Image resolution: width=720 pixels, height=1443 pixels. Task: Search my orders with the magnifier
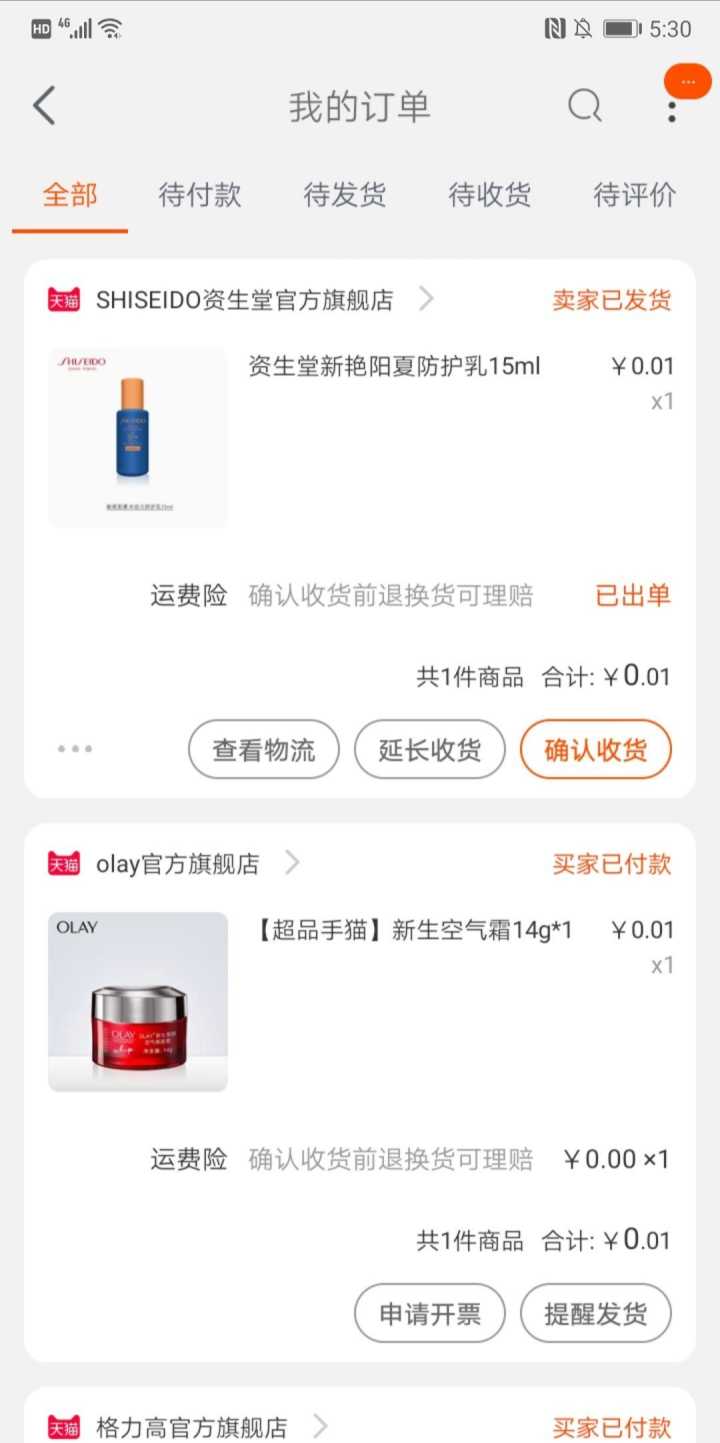[584, 106]
